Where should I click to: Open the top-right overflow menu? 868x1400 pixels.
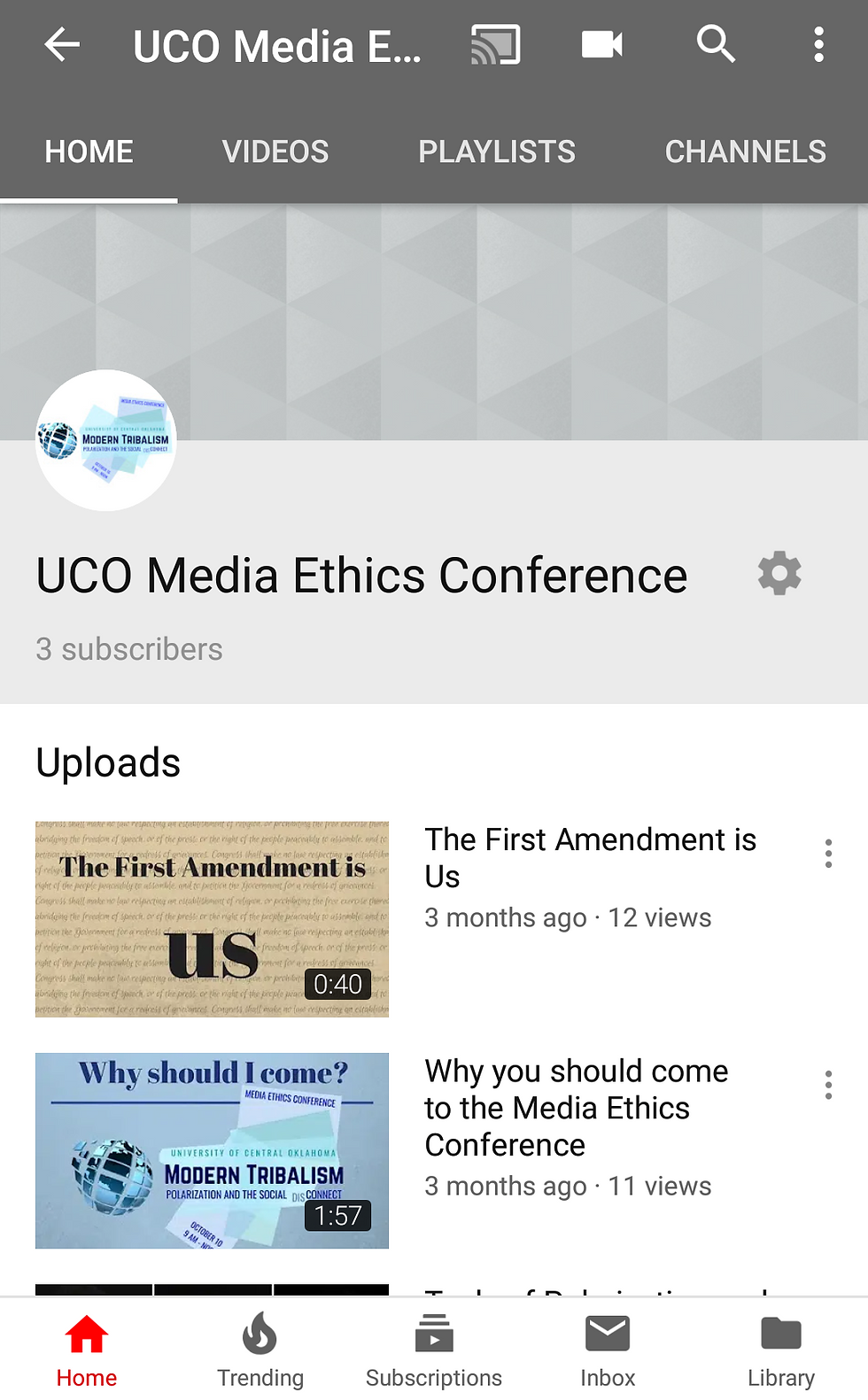[x=818, y=44]
